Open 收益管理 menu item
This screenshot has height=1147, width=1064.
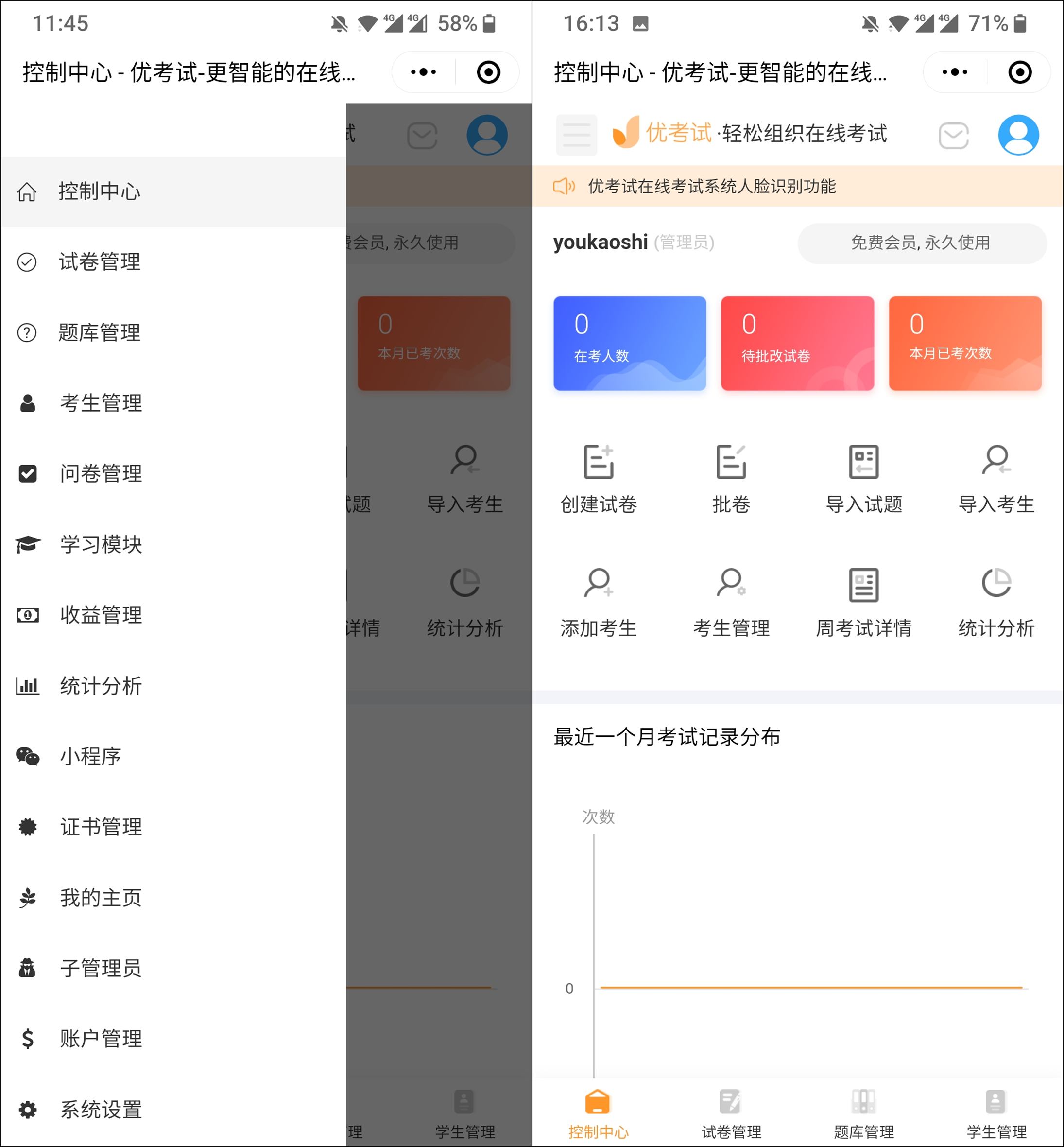tap(101, 615)
